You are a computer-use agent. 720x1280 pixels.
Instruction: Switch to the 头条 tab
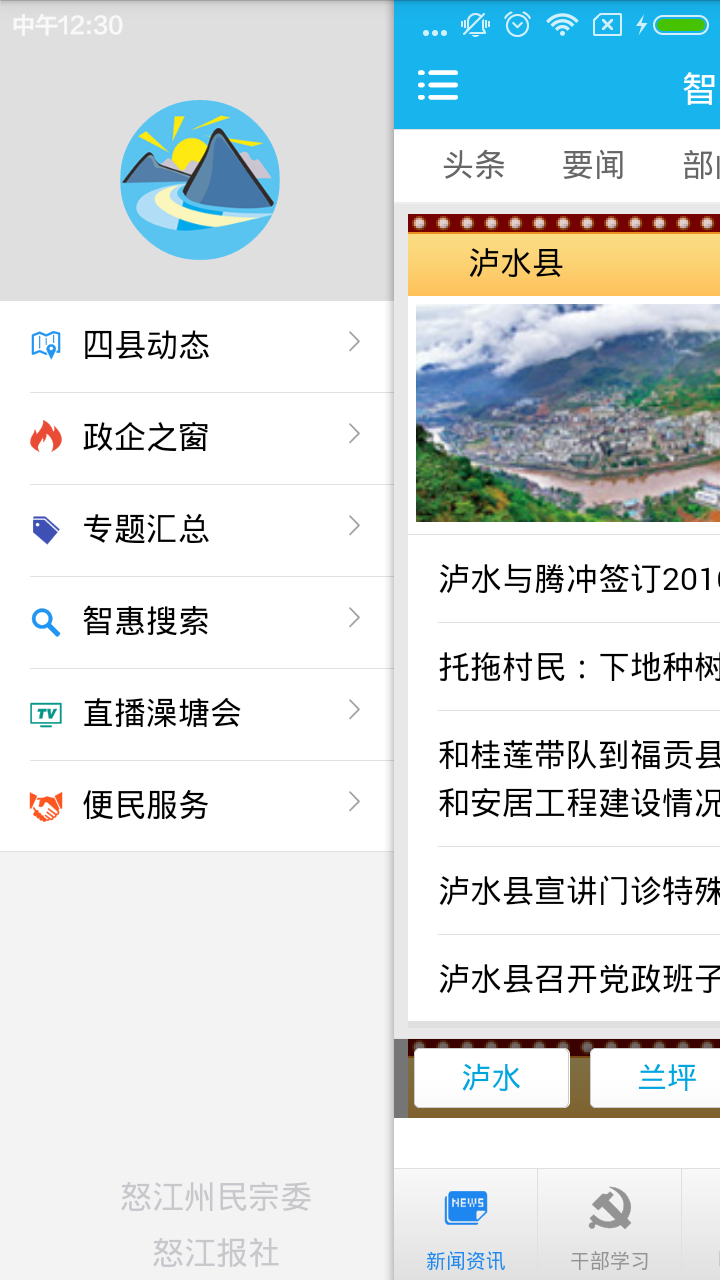coord(474,165)
